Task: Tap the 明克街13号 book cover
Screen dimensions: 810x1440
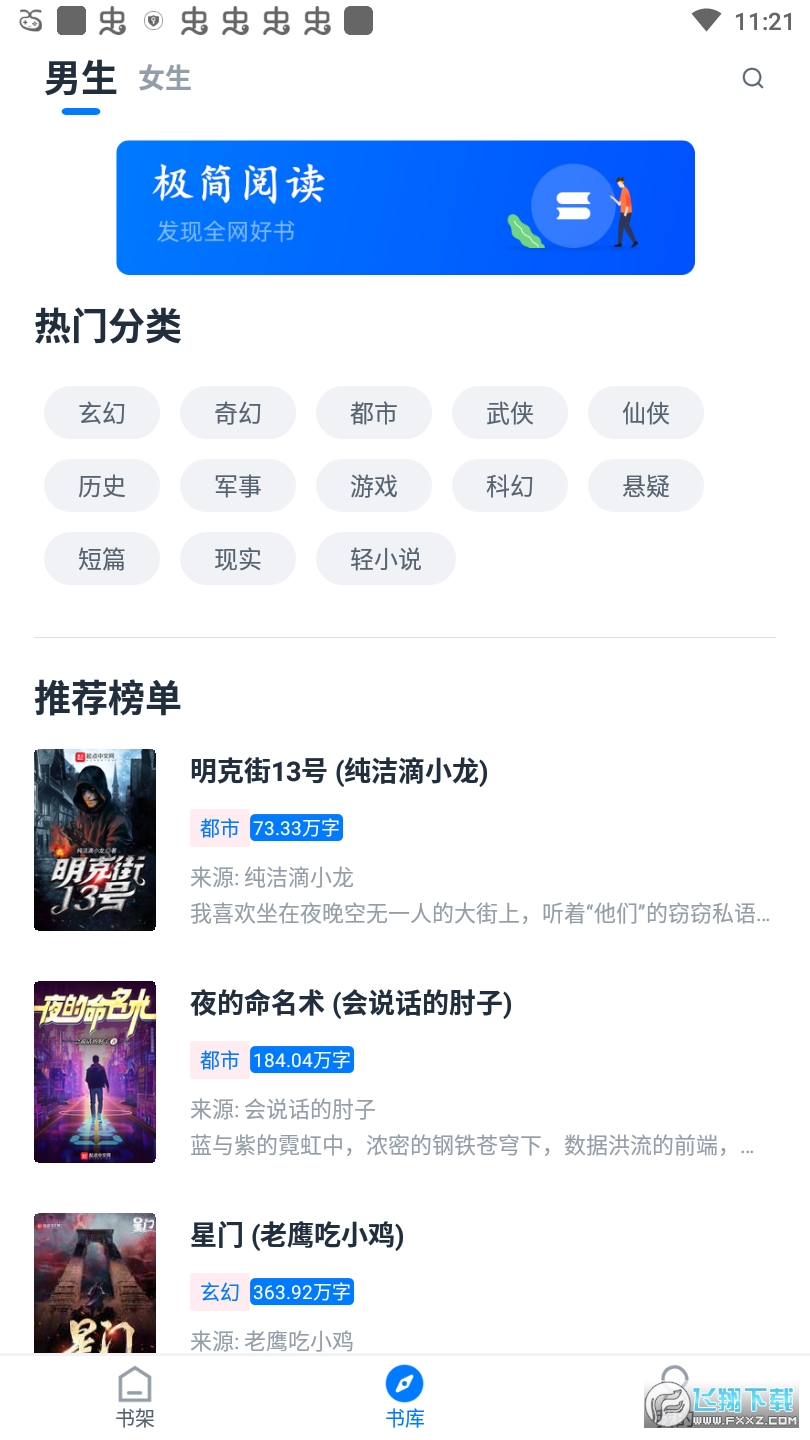Action: [94, 838]
